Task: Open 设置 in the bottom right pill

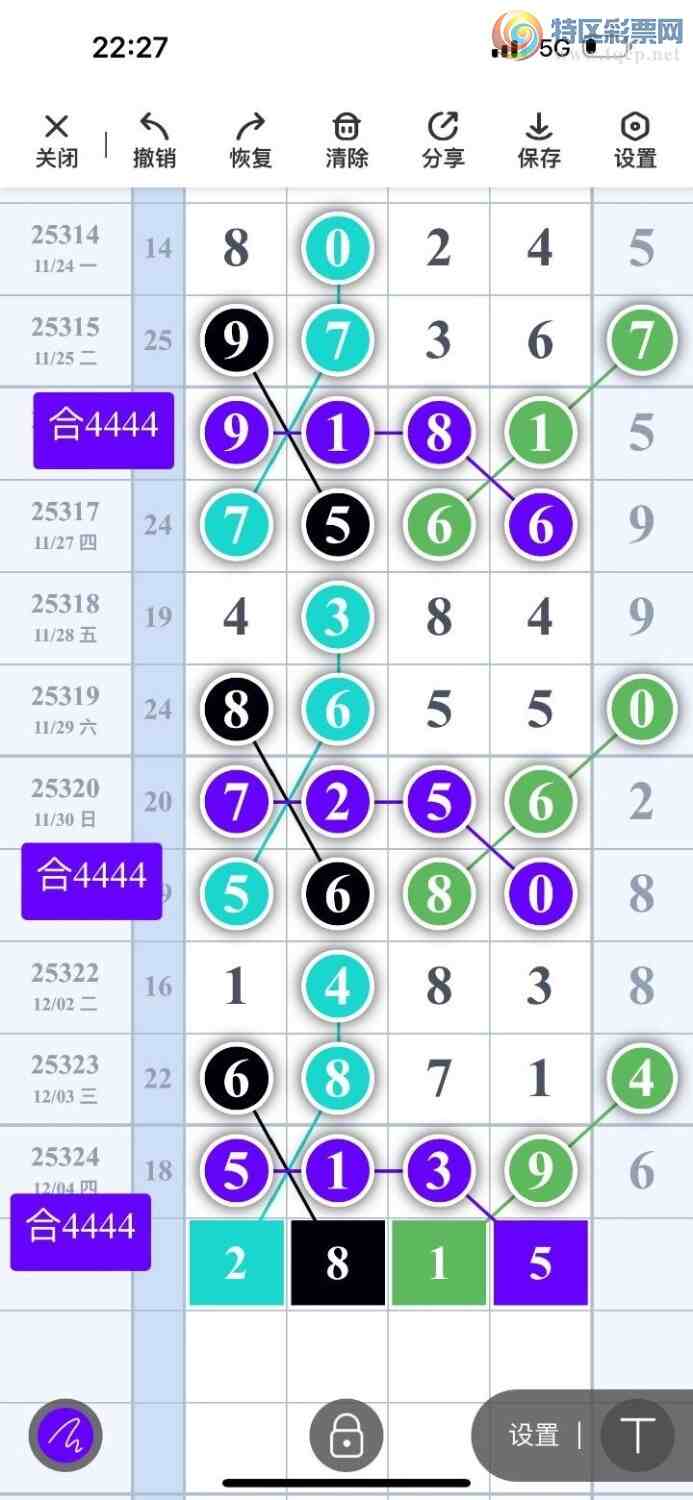Action: pyautogui.click(x=533, y=1435)
